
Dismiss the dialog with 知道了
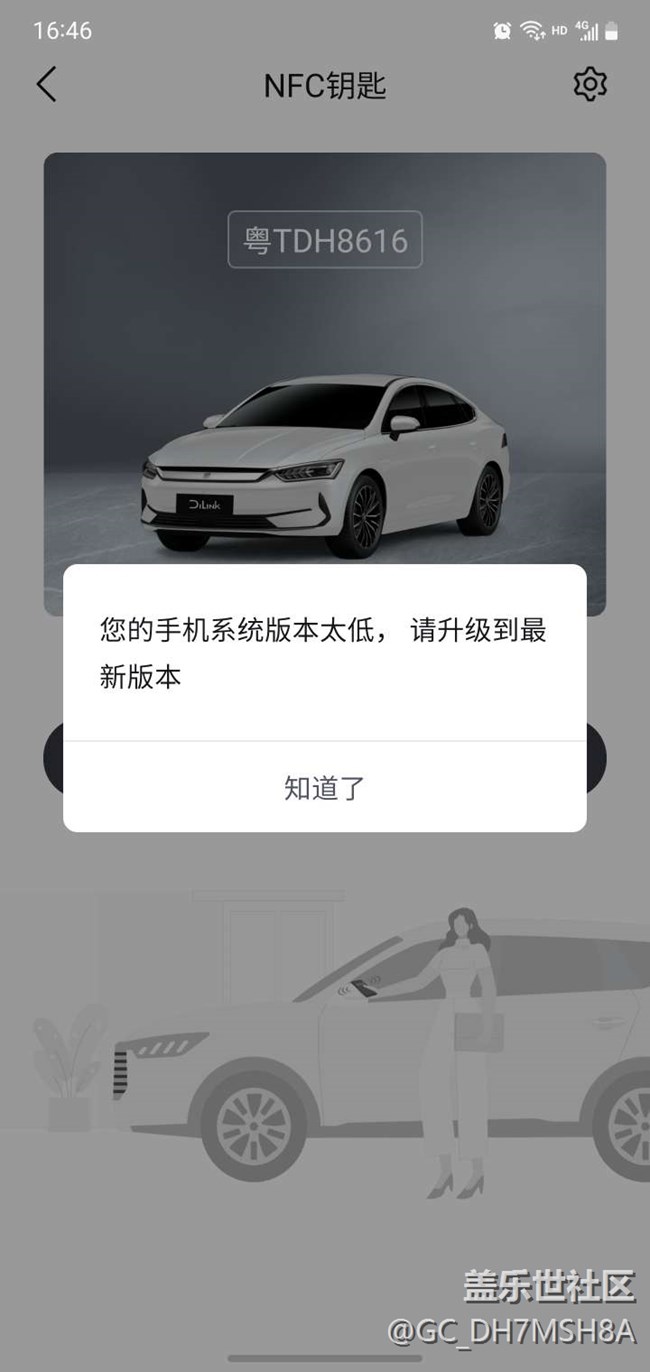(325, 788)
